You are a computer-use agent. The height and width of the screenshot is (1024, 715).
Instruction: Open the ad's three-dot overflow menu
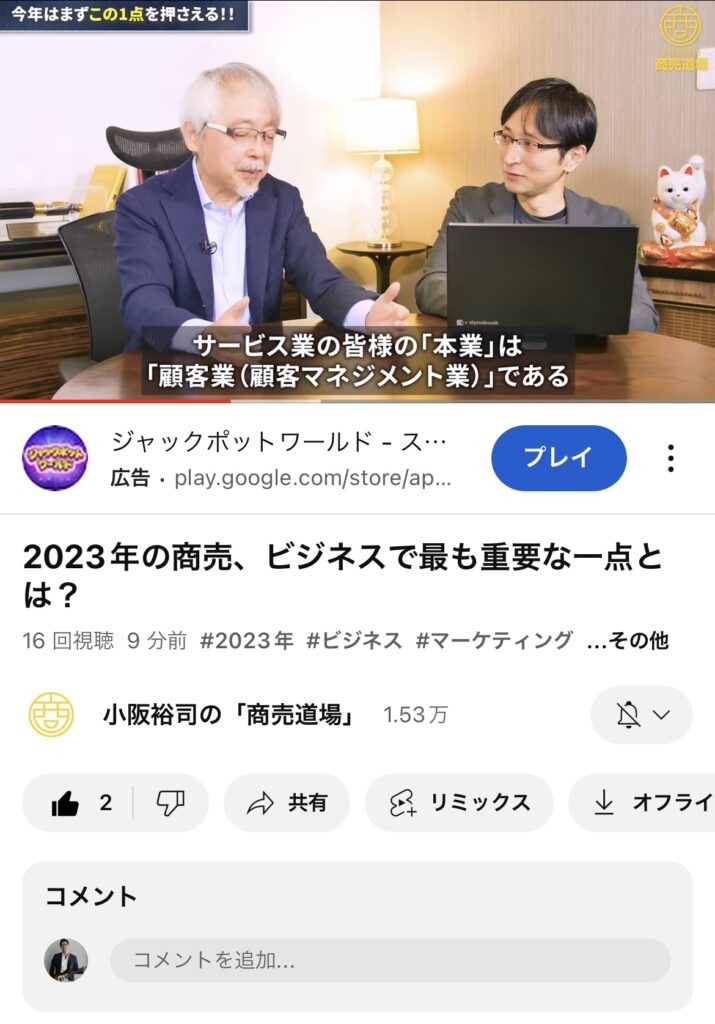point(671,458)
